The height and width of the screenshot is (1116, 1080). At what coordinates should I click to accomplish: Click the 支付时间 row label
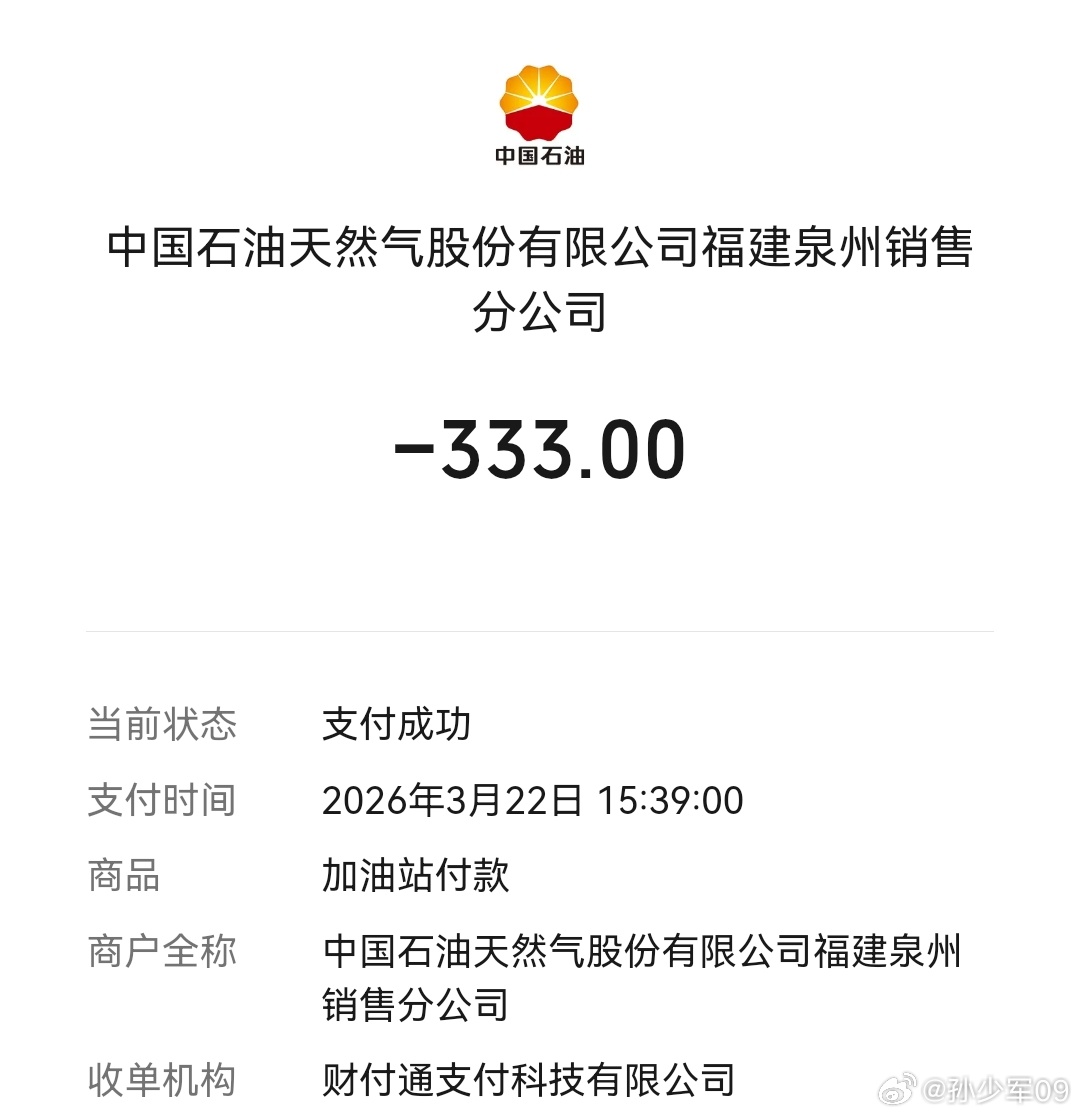point(161,800)
